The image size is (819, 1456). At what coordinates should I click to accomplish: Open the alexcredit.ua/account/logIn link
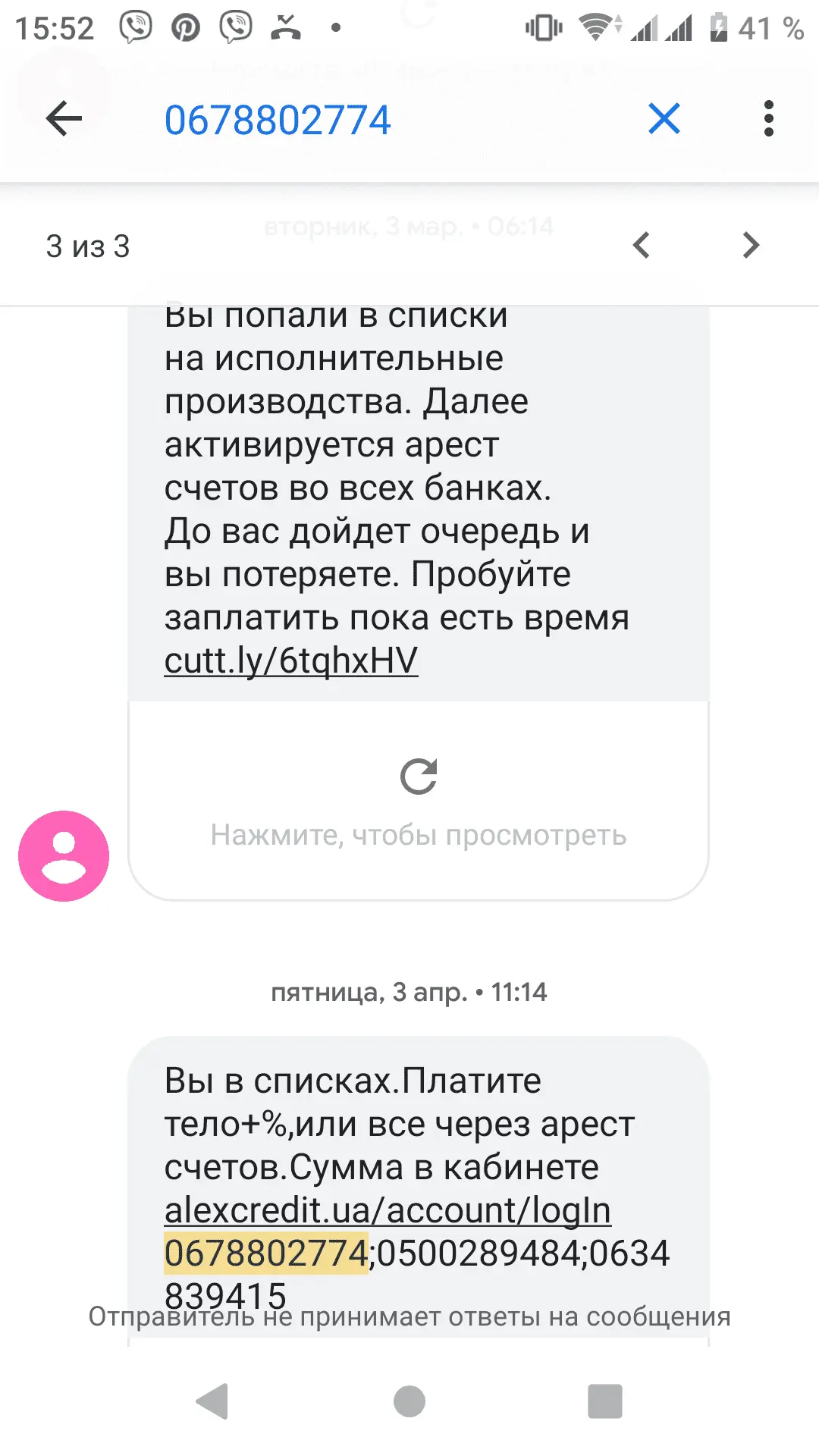pyautogui.click(x=388, y=1210)
